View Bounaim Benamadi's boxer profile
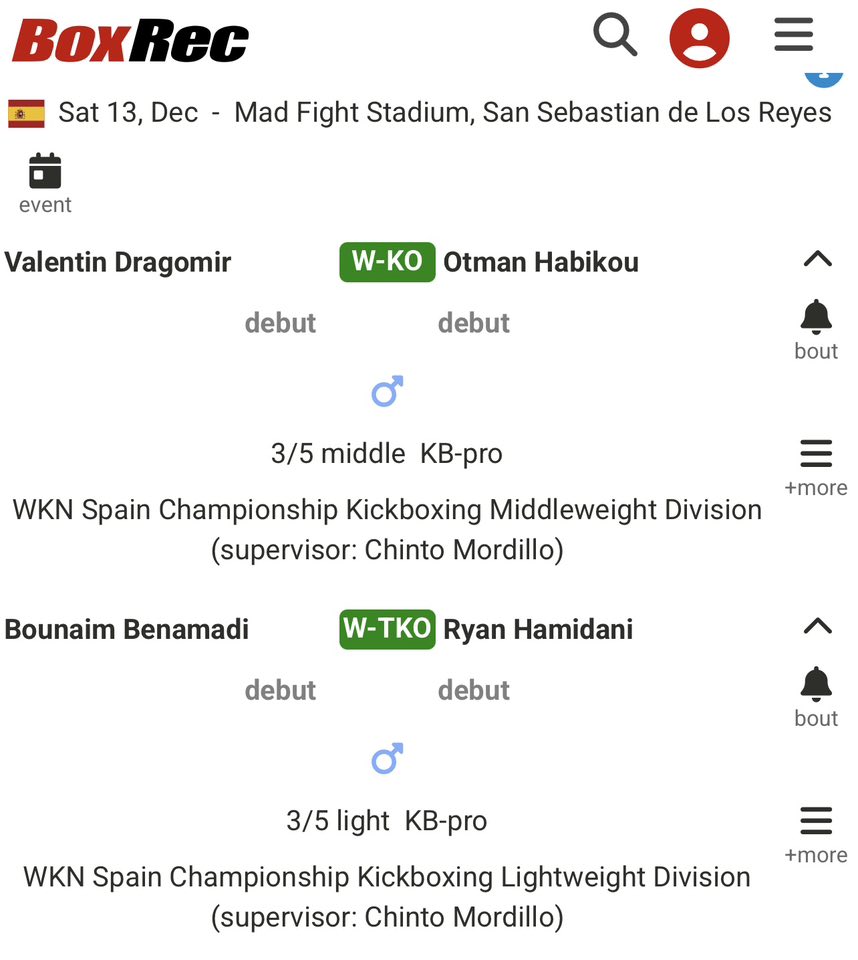The height and width of the screenshot is (960, 858). click(x=127, y=630)
